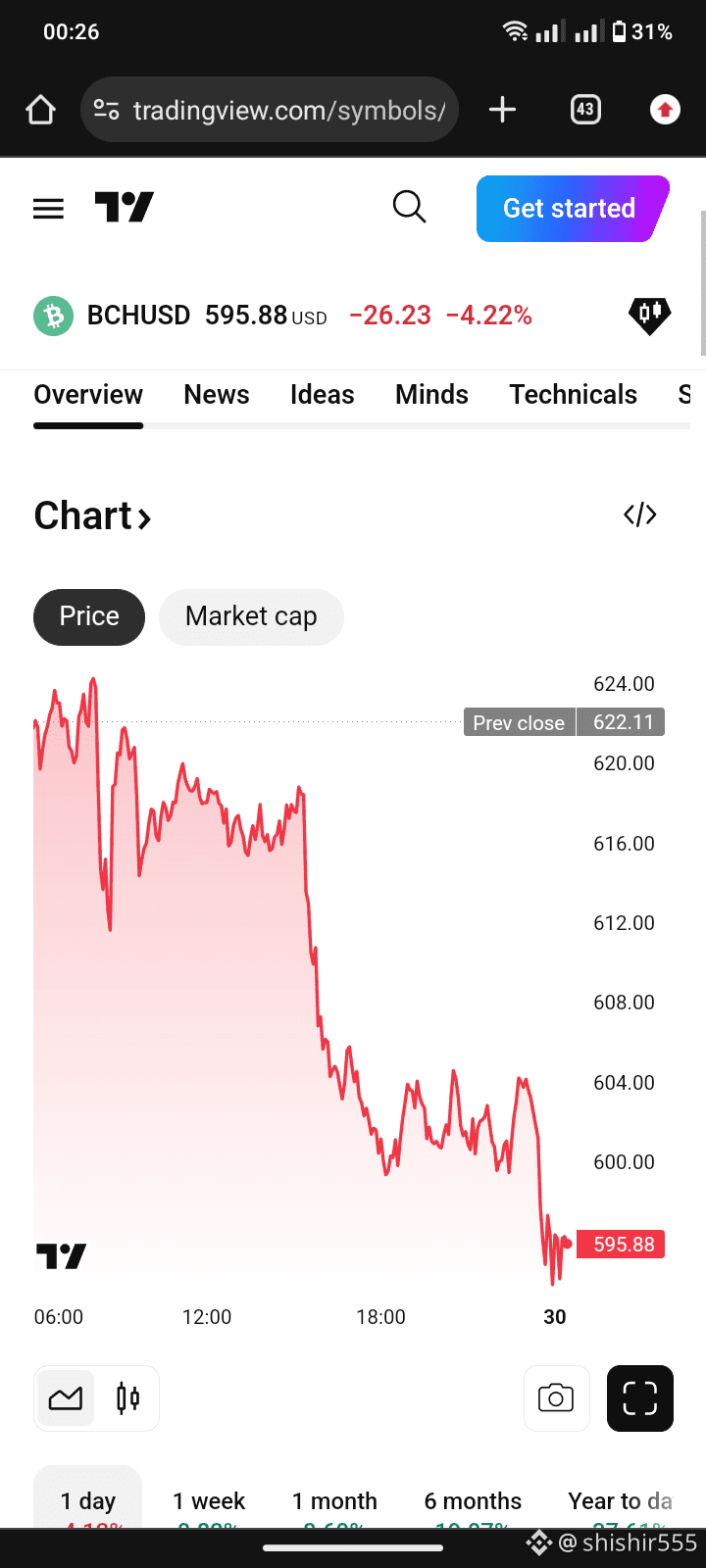
Task: Switch to the News tab
Action: point(217,395)
